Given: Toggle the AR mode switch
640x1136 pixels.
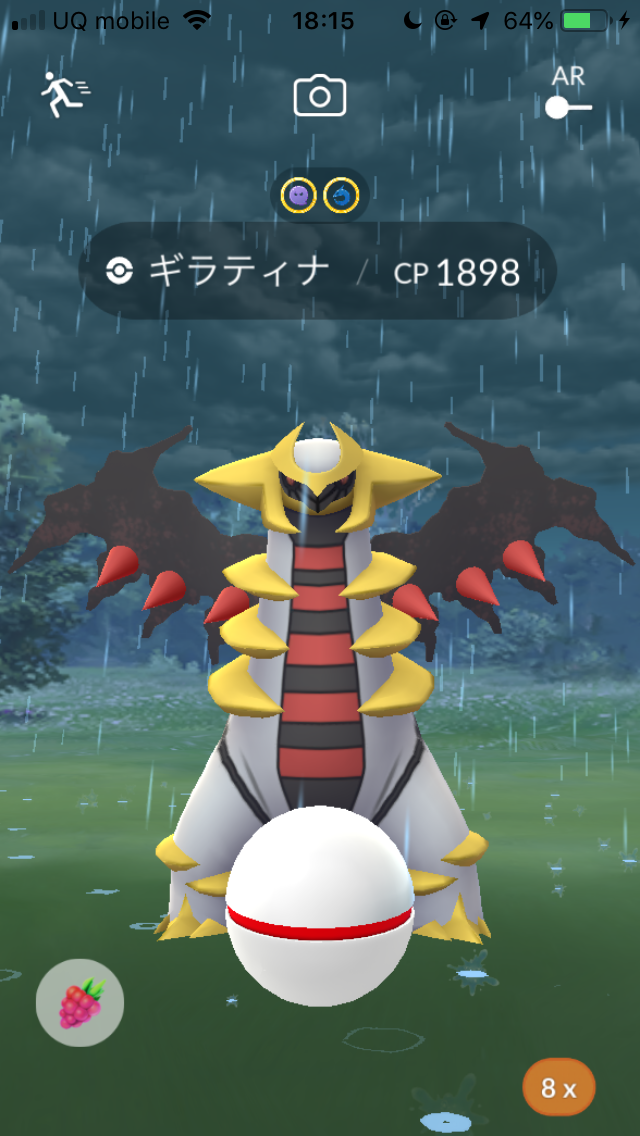Looking at the screenshot, I should tap(568, 106).
